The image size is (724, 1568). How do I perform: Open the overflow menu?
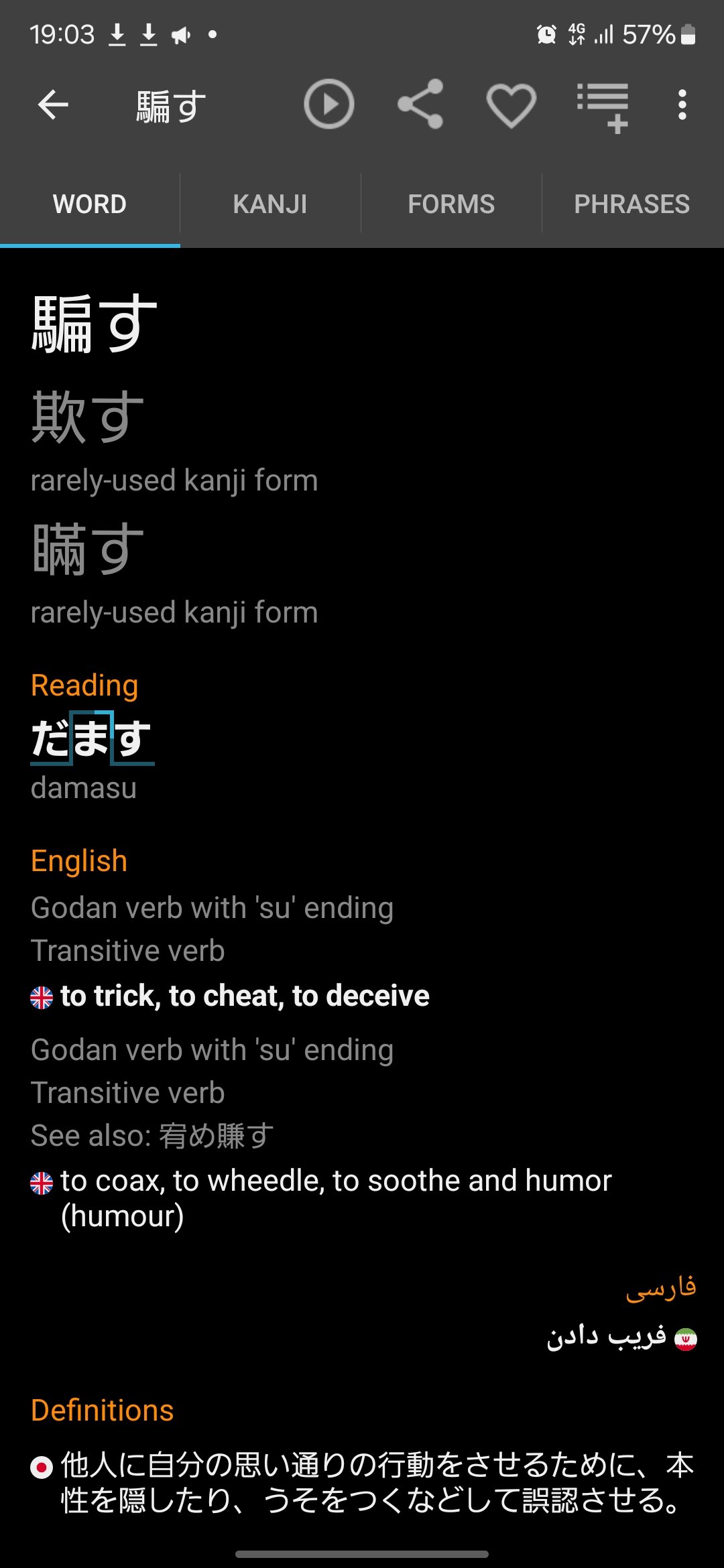click(682, 105)
